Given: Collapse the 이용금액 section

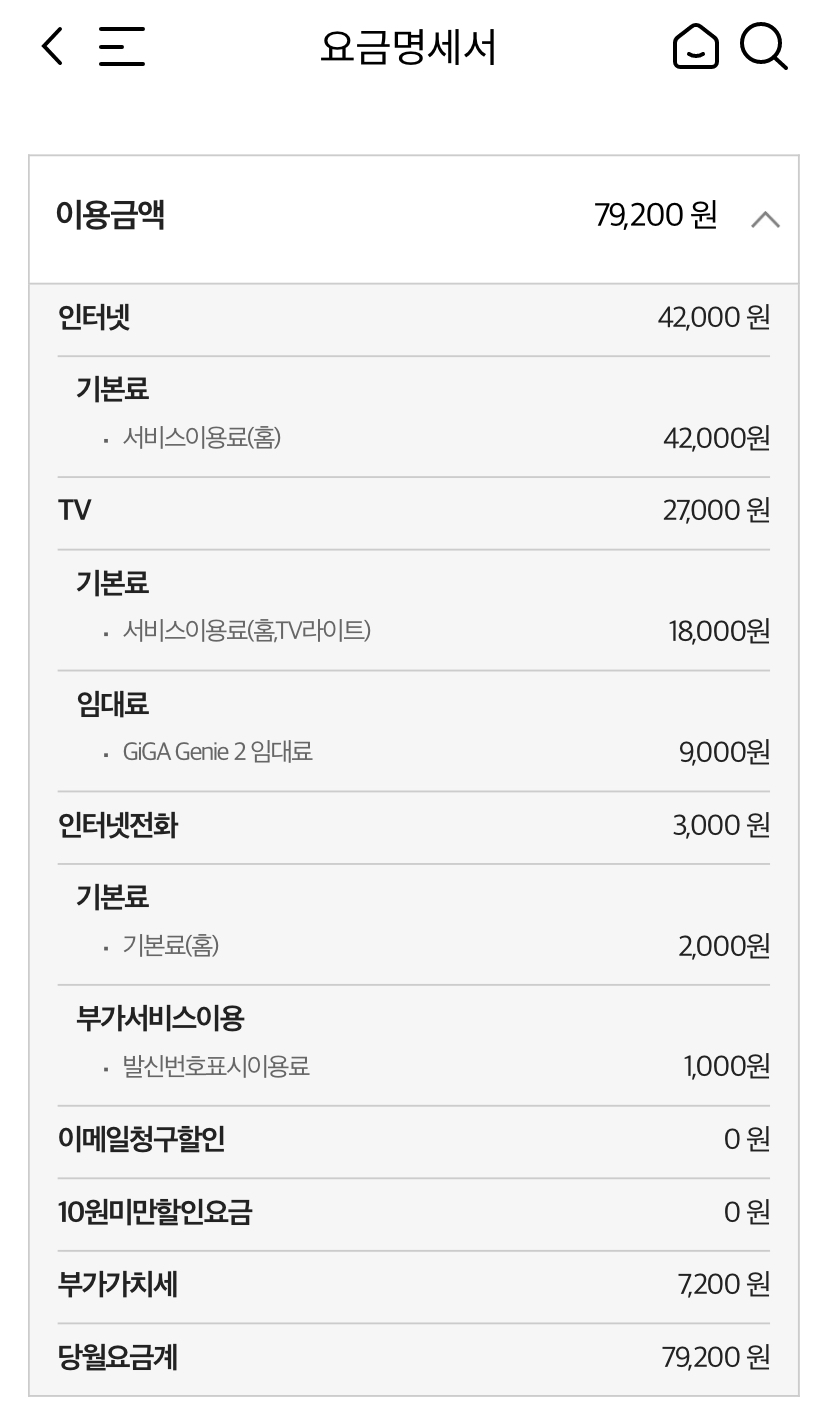Looking at the screenshot, I should click(765, 219).
